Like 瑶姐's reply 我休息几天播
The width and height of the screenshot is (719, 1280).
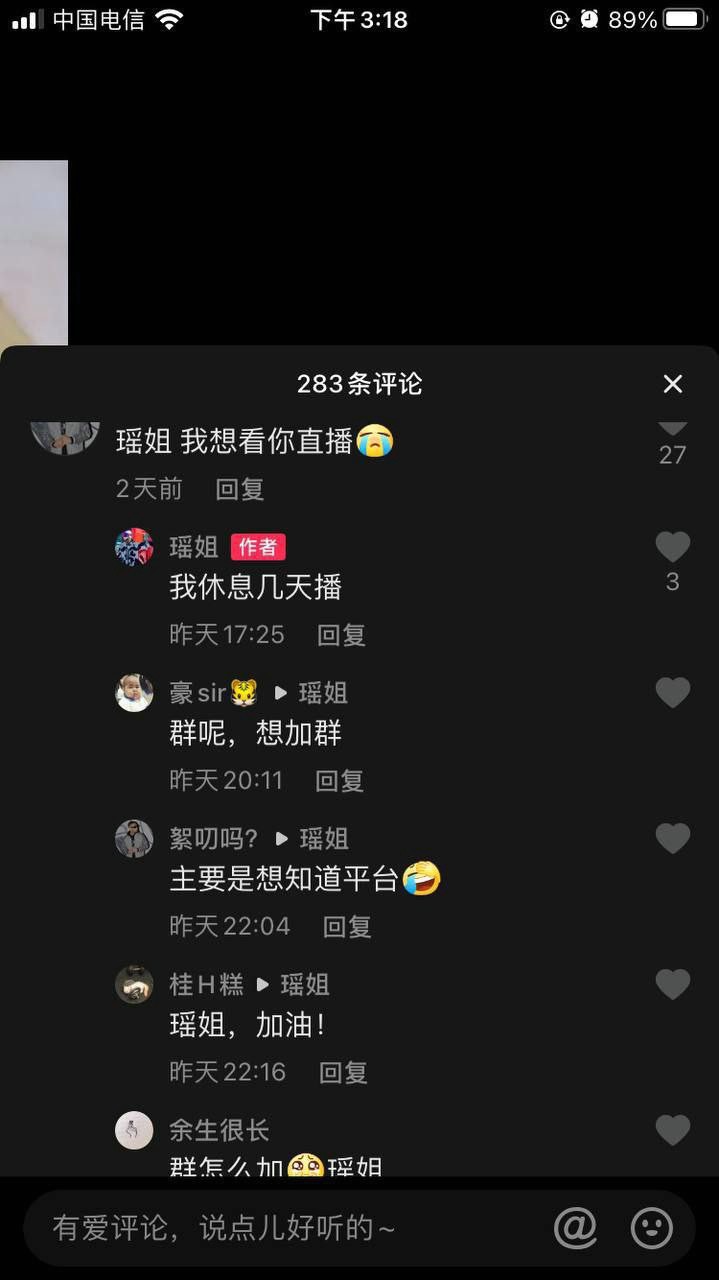pos(672,547)
